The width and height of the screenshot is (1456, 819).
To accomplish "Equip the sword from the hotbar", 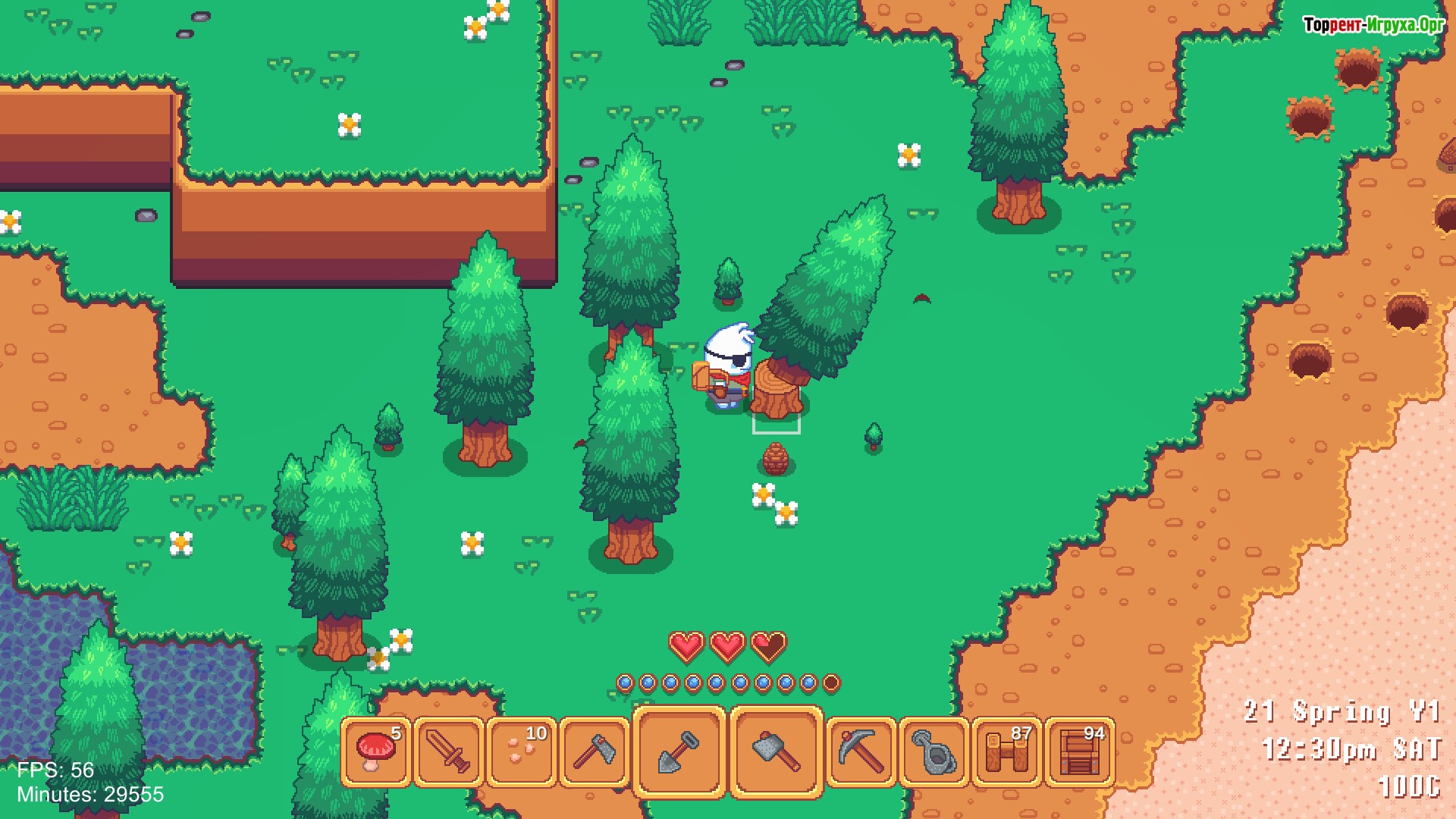I will (x=449, y=752).
